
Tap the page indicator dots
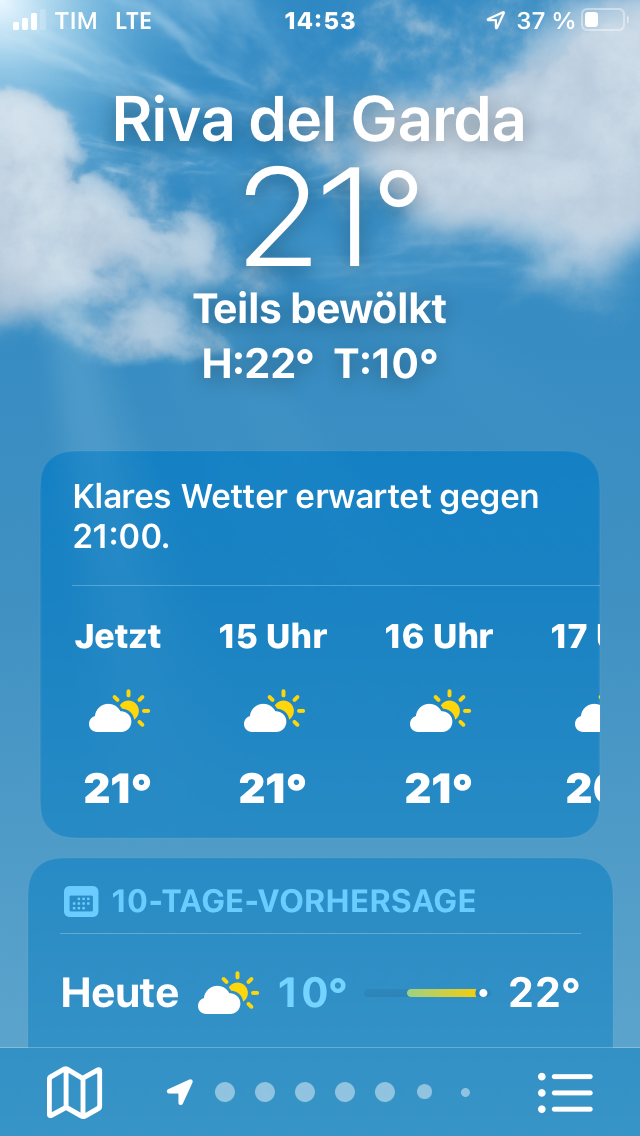(x=320, y=1092)
